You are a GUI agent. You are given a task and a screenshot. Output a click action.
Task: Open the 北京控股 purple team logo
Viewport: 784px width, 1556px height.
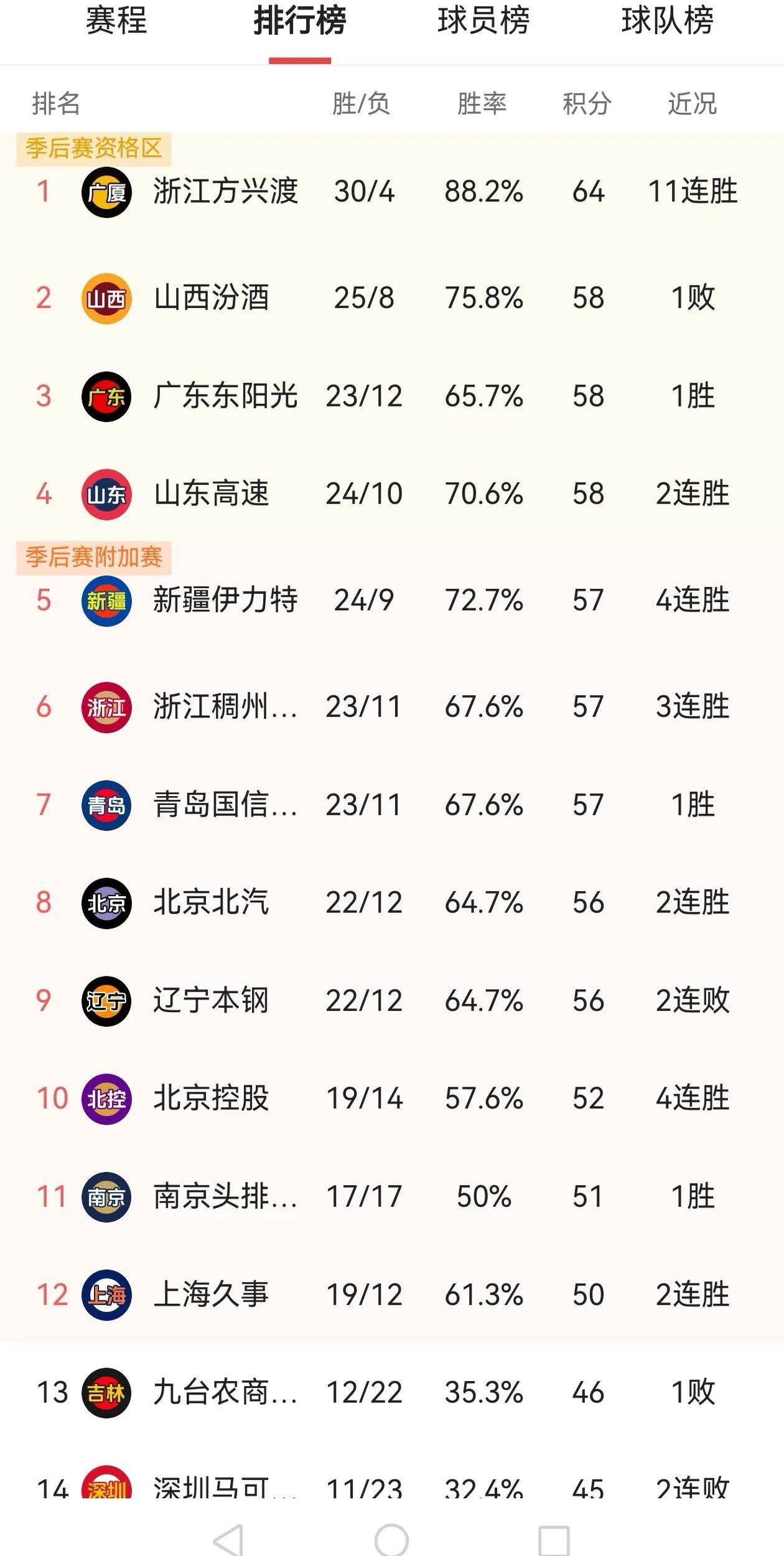click(106, 1100)
